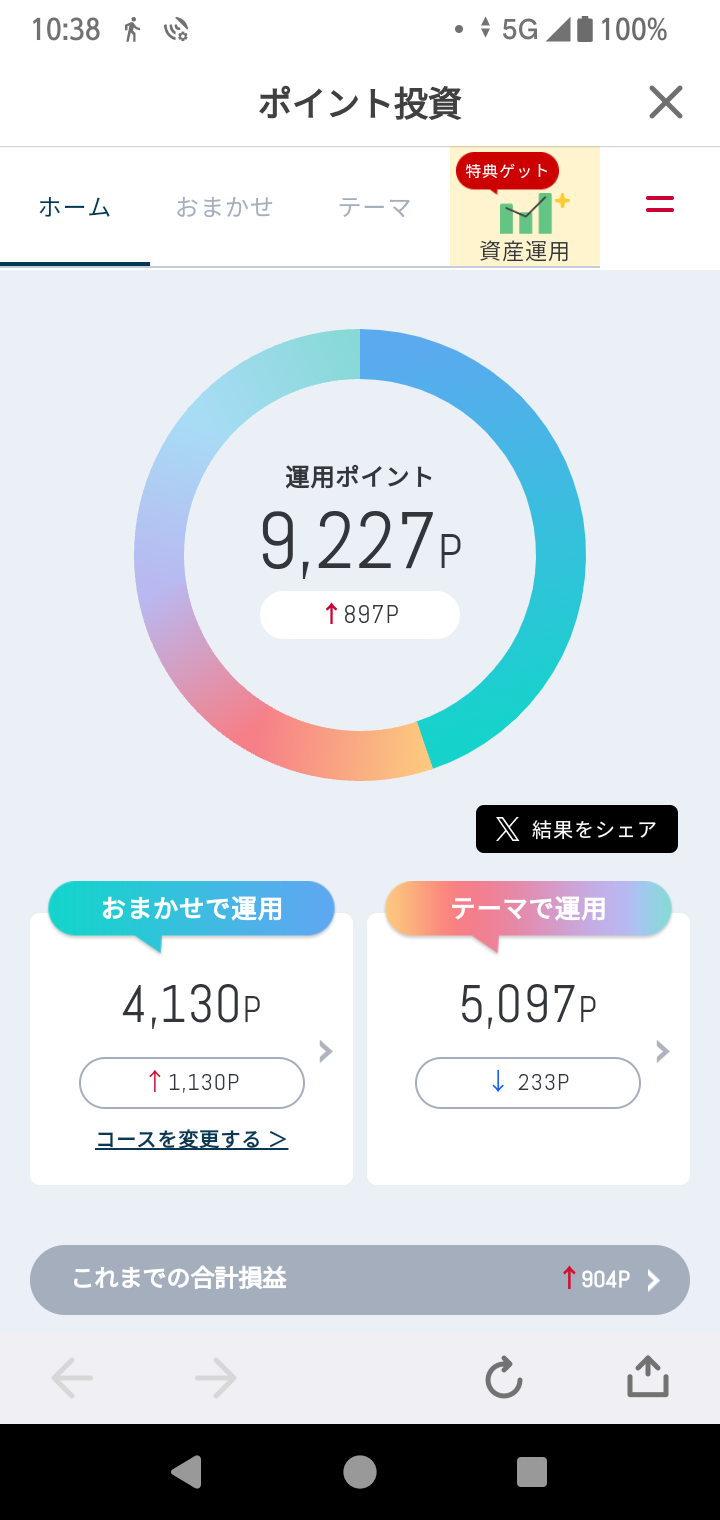This screenshot has width=720, height=1520.
Task: Reload the page
Action: point(504,1379)
